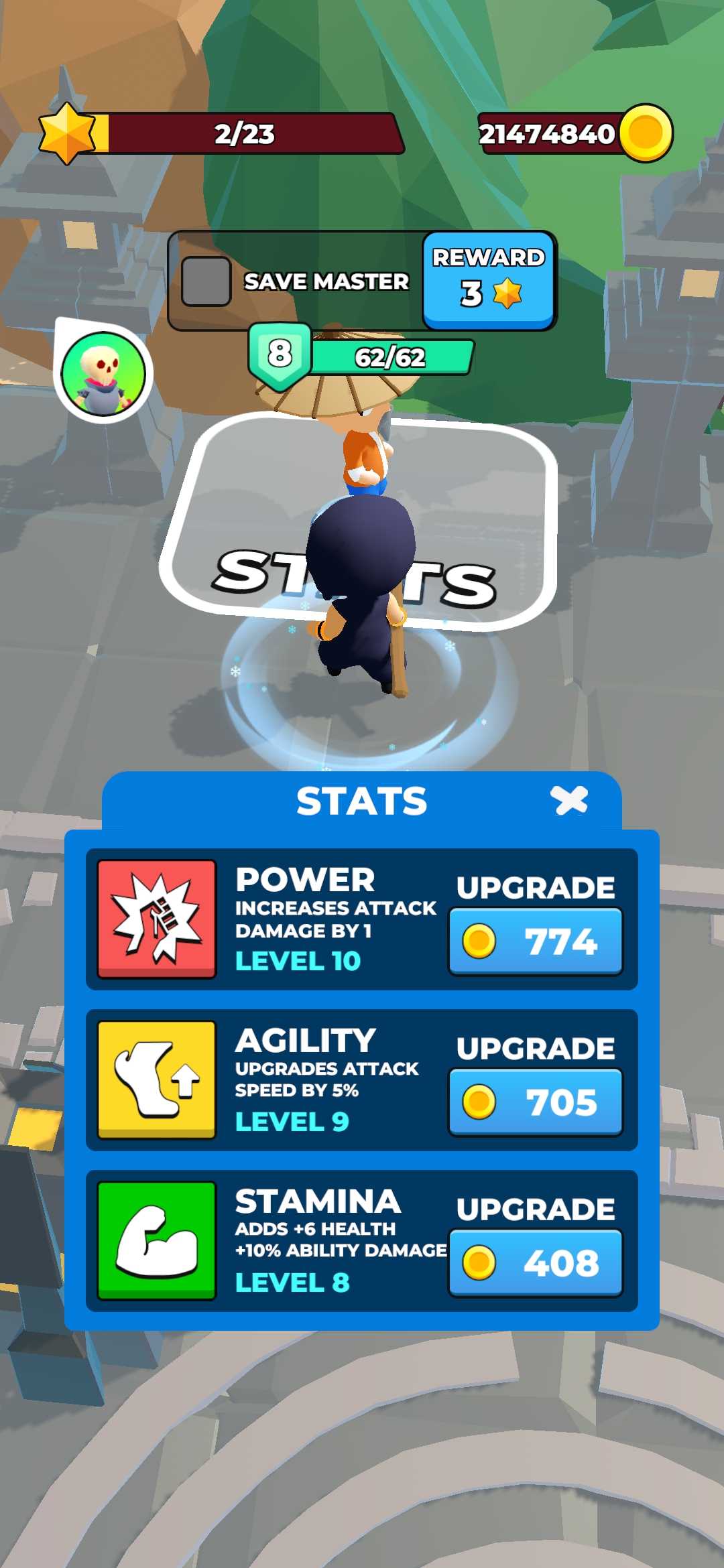724x1568 pixels.
Task: Upgrade Agility for 705 coins
Action: [536, 1102]
